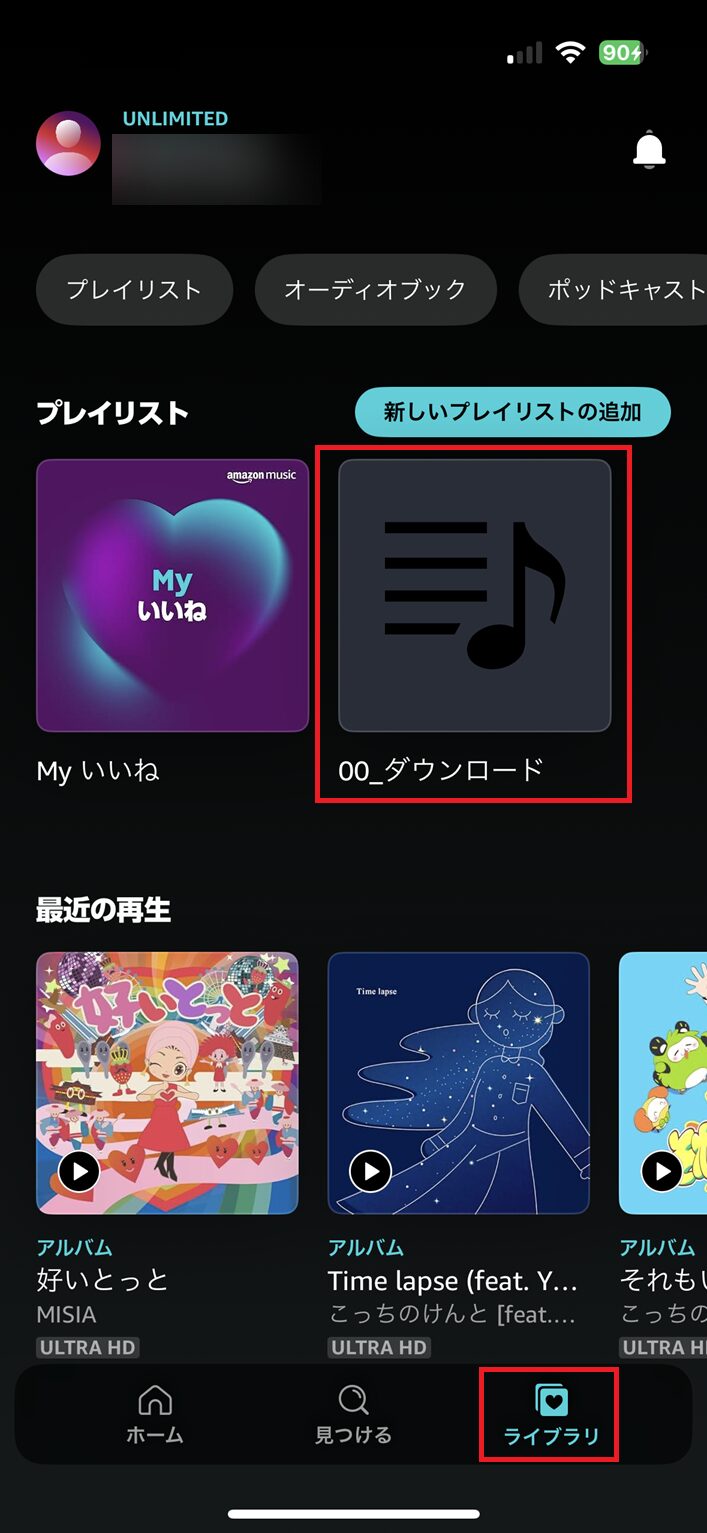Play the Time lapse album
Image resolution: width=707 pixels, height=1533 pixels.
[370, 1171]
